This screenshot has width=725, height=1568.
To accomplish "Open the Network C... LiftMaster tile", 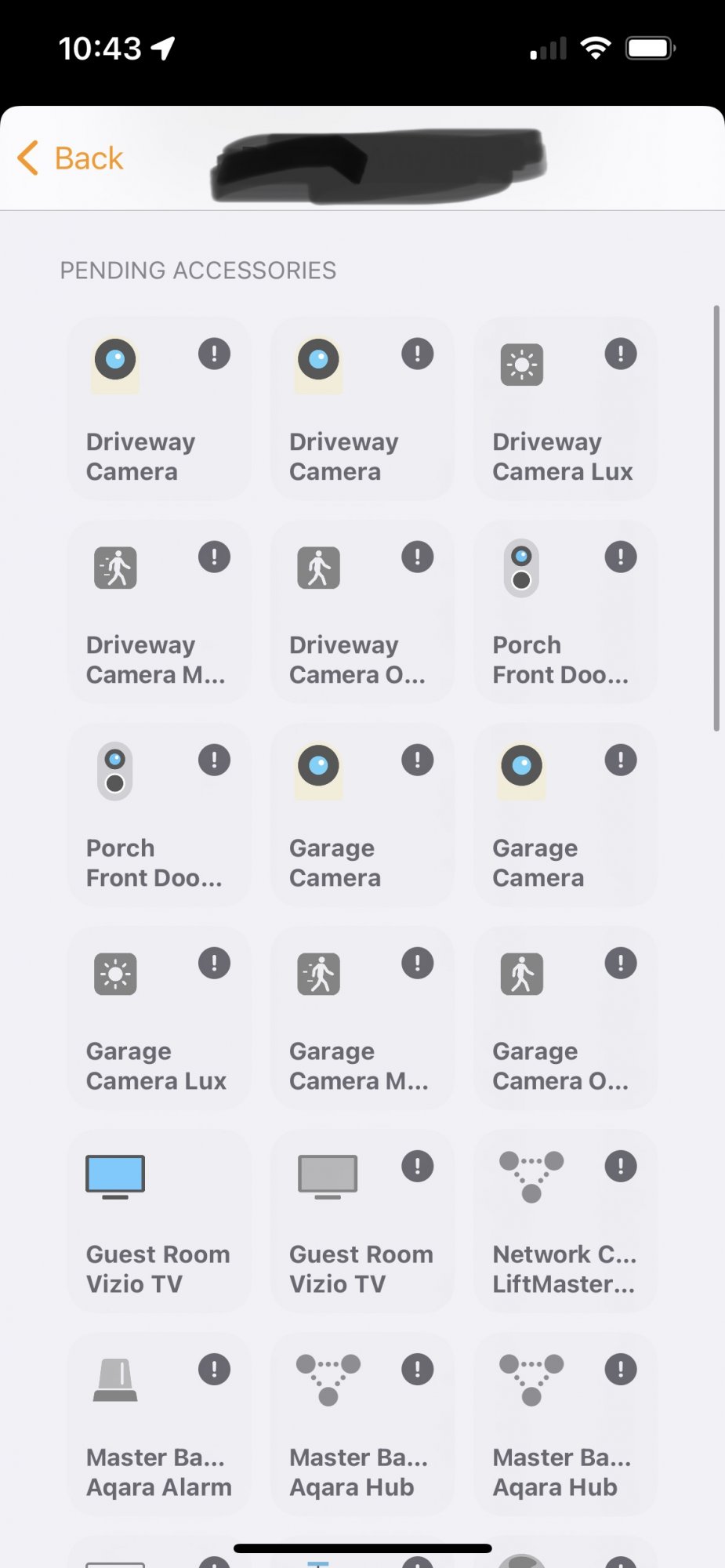I will click(565, 1221).
